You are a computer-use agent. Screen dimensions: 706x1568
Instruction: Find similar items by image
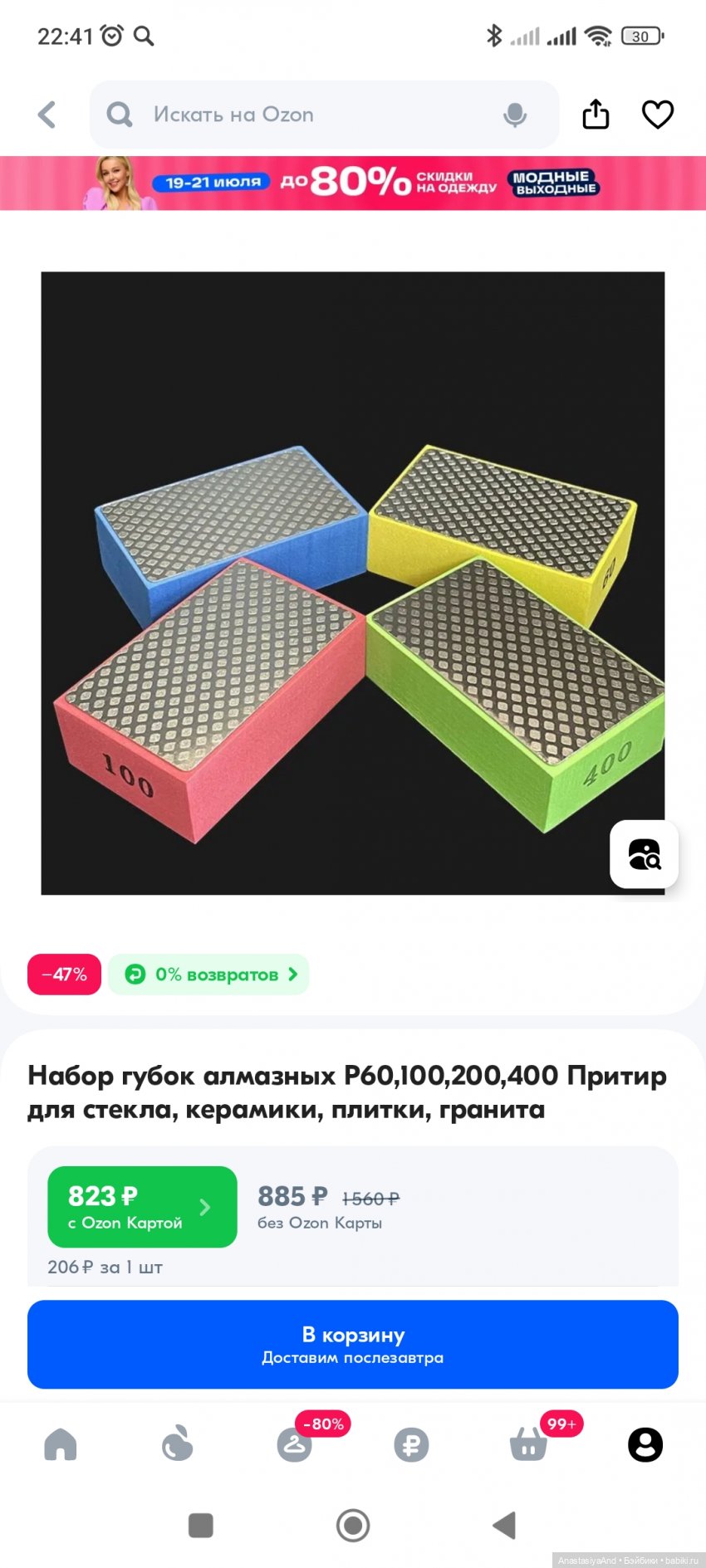coord(644,854)
